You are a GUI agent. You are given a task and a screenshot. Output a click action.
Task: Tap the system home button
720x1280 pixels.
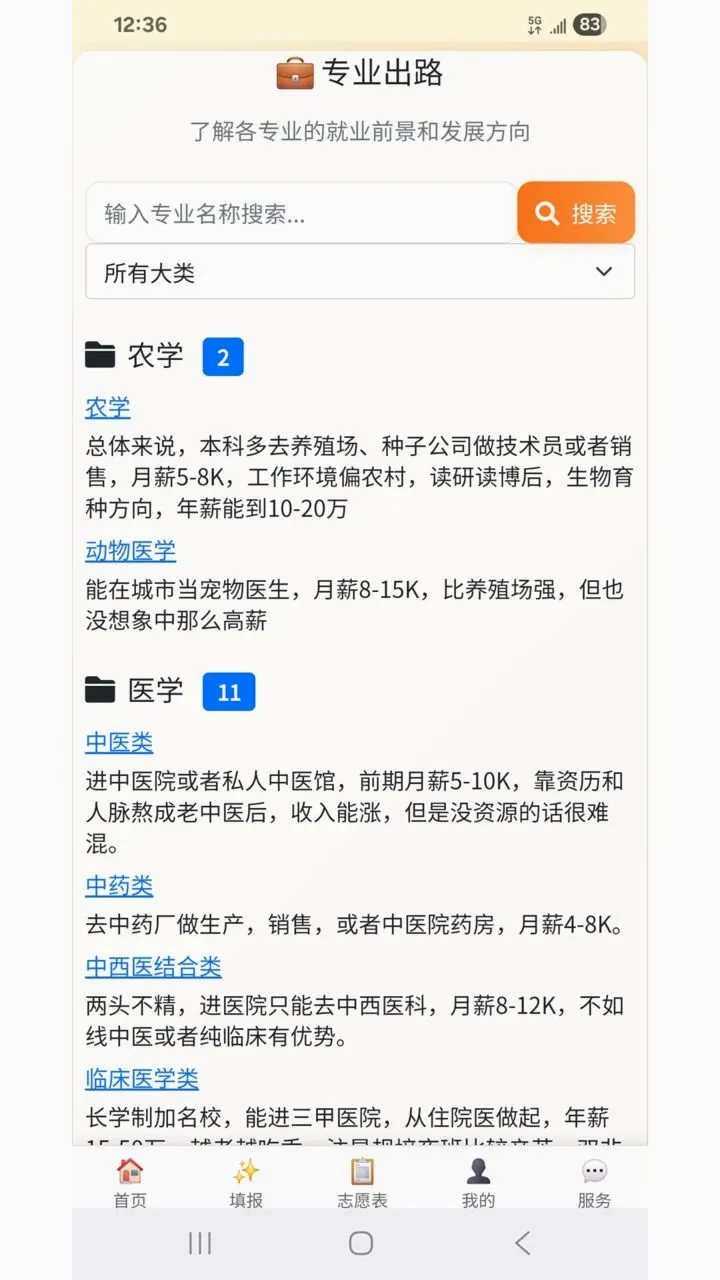click(x=361, y=1243)
